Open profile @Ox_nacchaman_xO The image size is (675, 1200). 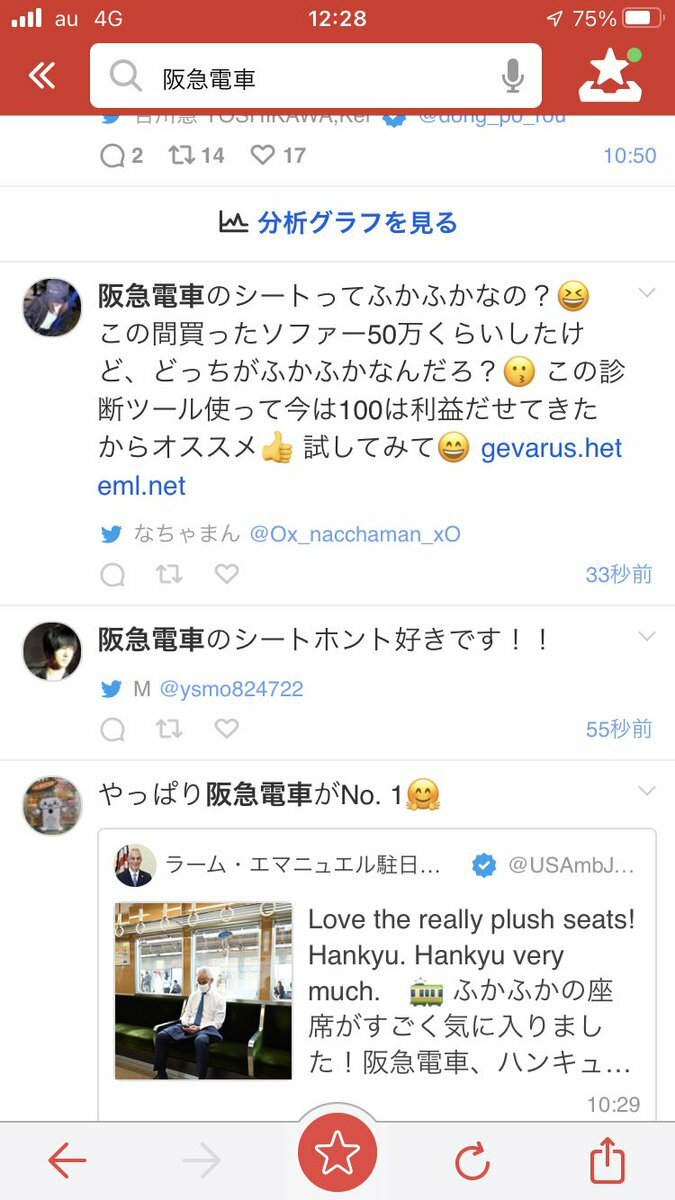click(x=354, y=534)
